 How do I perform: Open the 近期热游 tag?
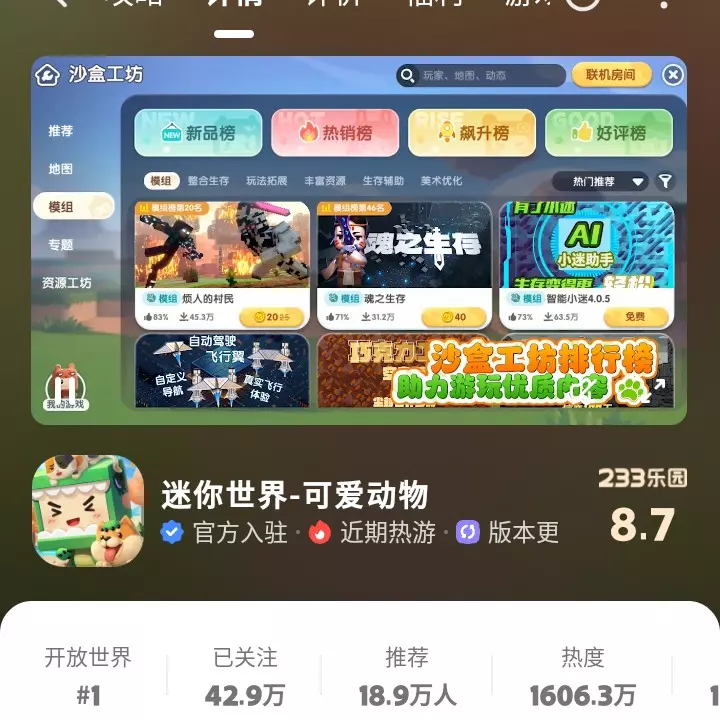click(373, 532)
